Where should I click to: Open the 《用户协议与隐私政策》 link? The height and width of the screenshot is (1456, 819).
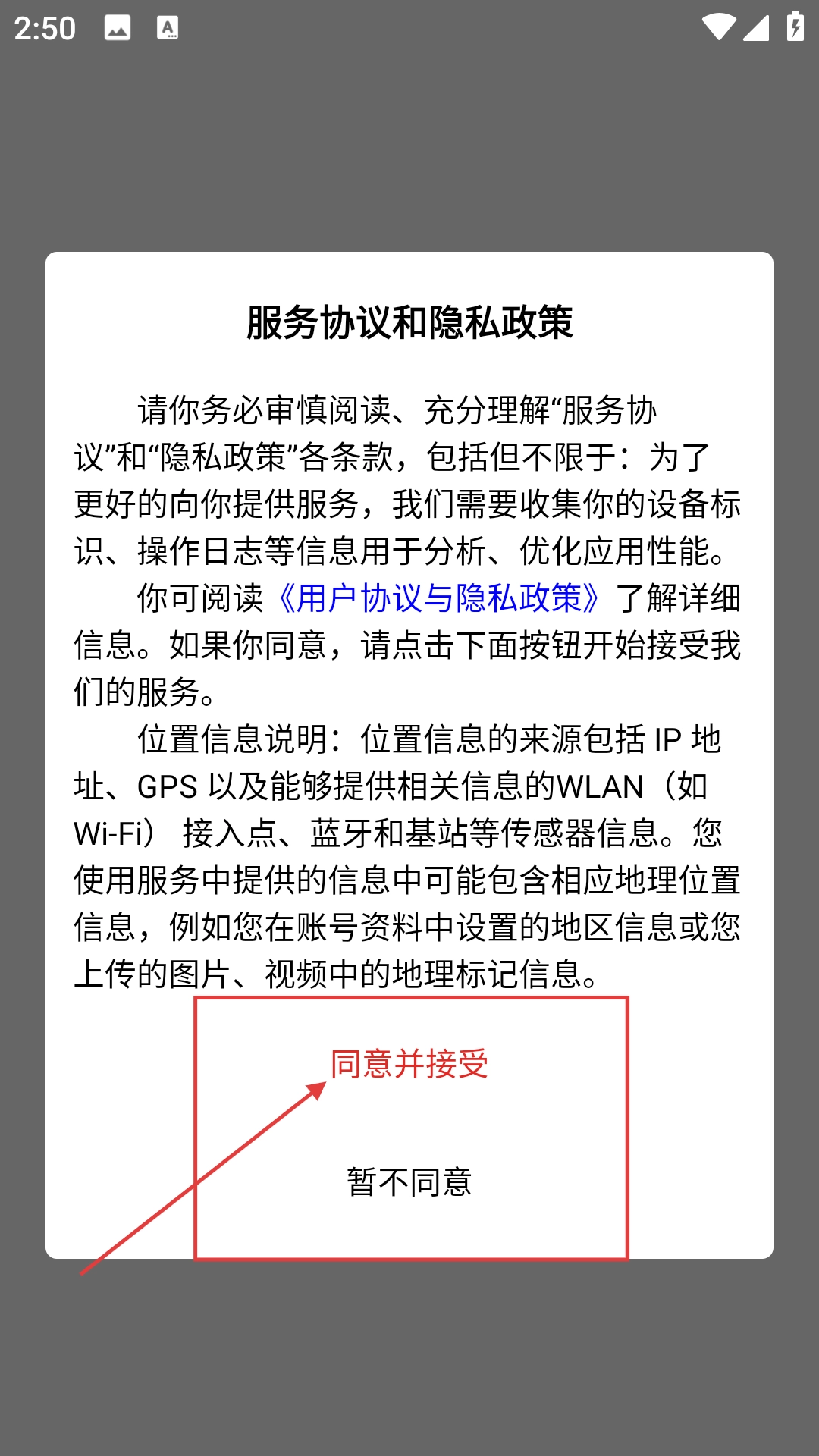[x=440, y=598]
